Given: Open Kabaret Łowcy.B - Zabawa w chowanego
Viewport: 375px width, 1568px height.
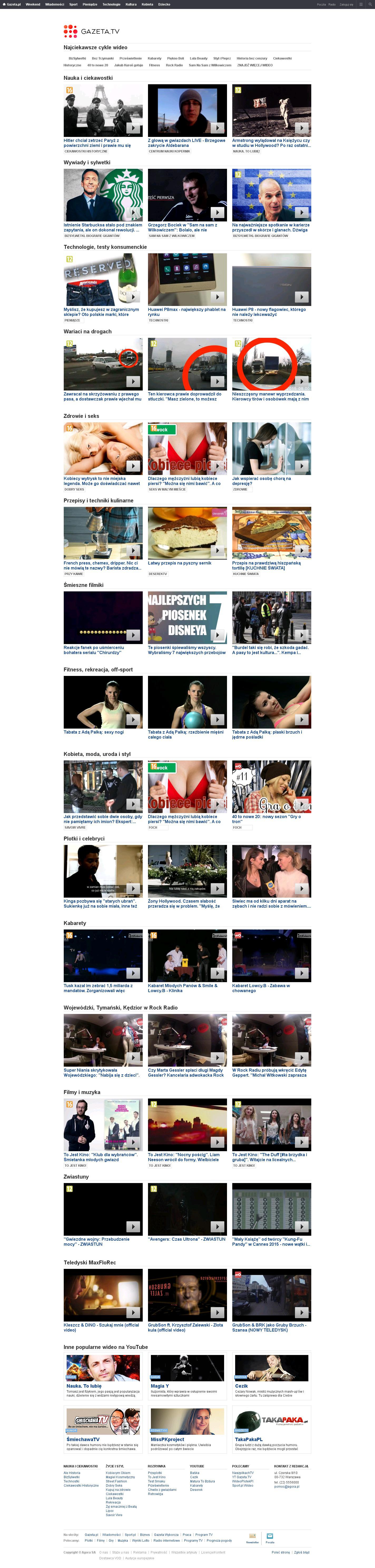Looking at the screenshot, I should point(272,956).
